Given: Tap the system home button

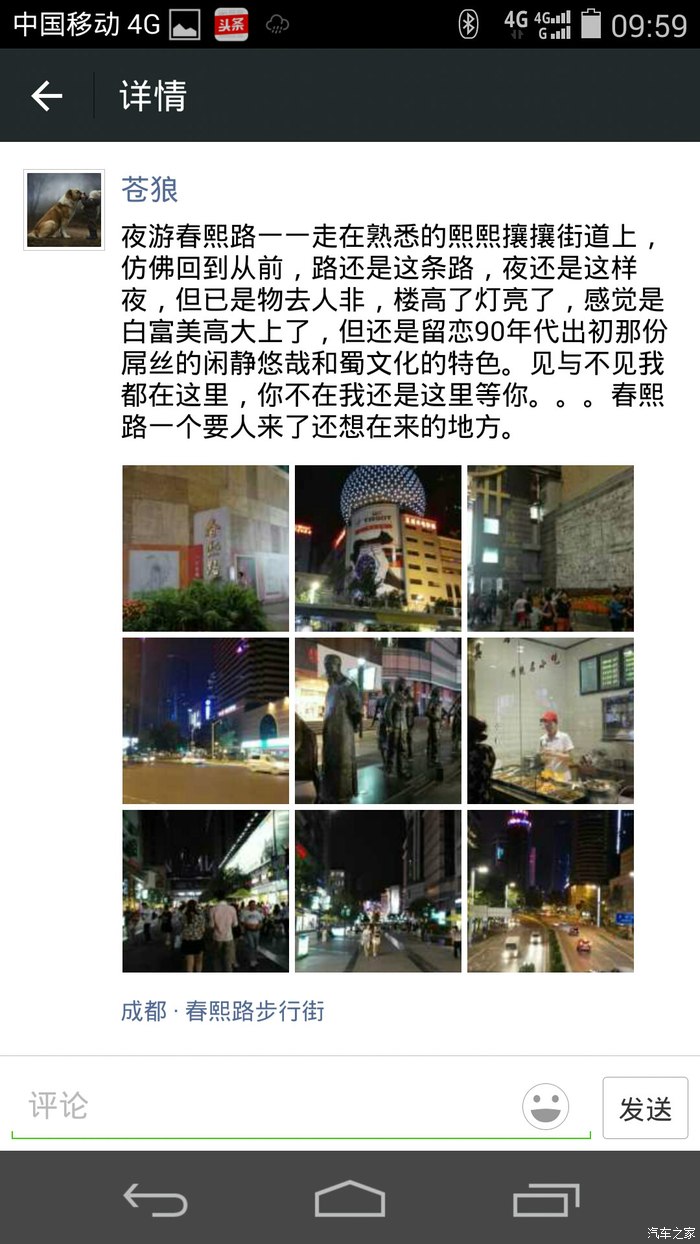Looking at the screenshot, I should pyautogui.click(x=349, y=1198).
